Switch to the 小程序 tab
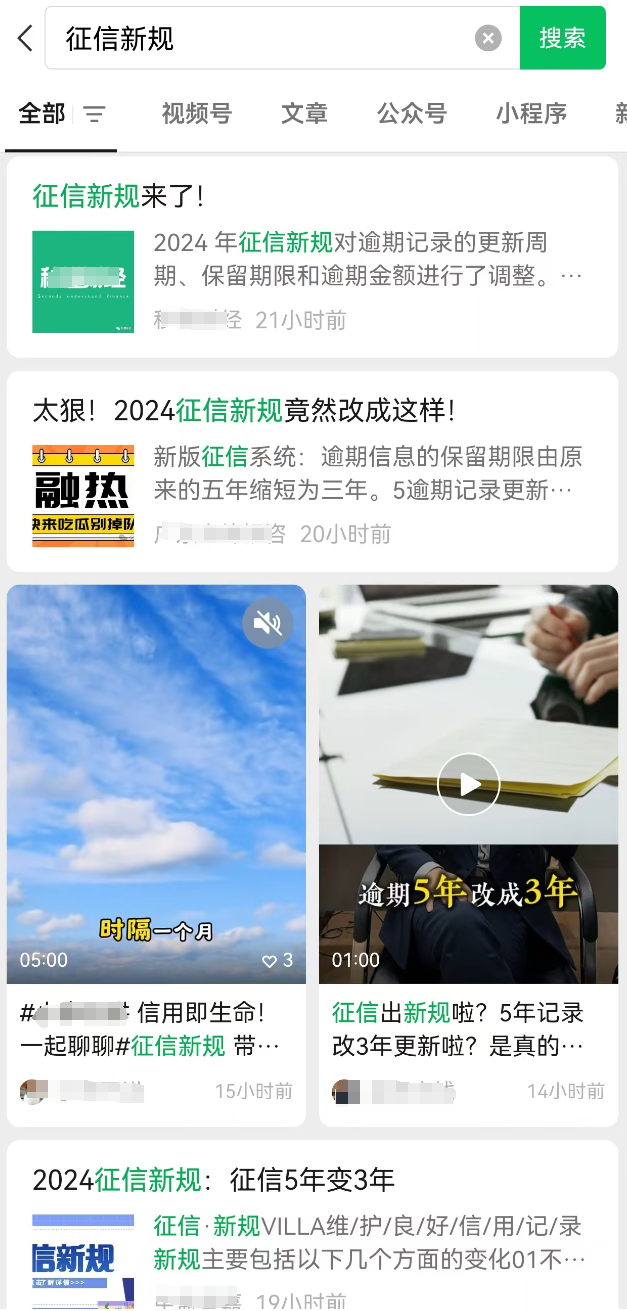Viewport: 627px width, 1311px height. point(531,114)
